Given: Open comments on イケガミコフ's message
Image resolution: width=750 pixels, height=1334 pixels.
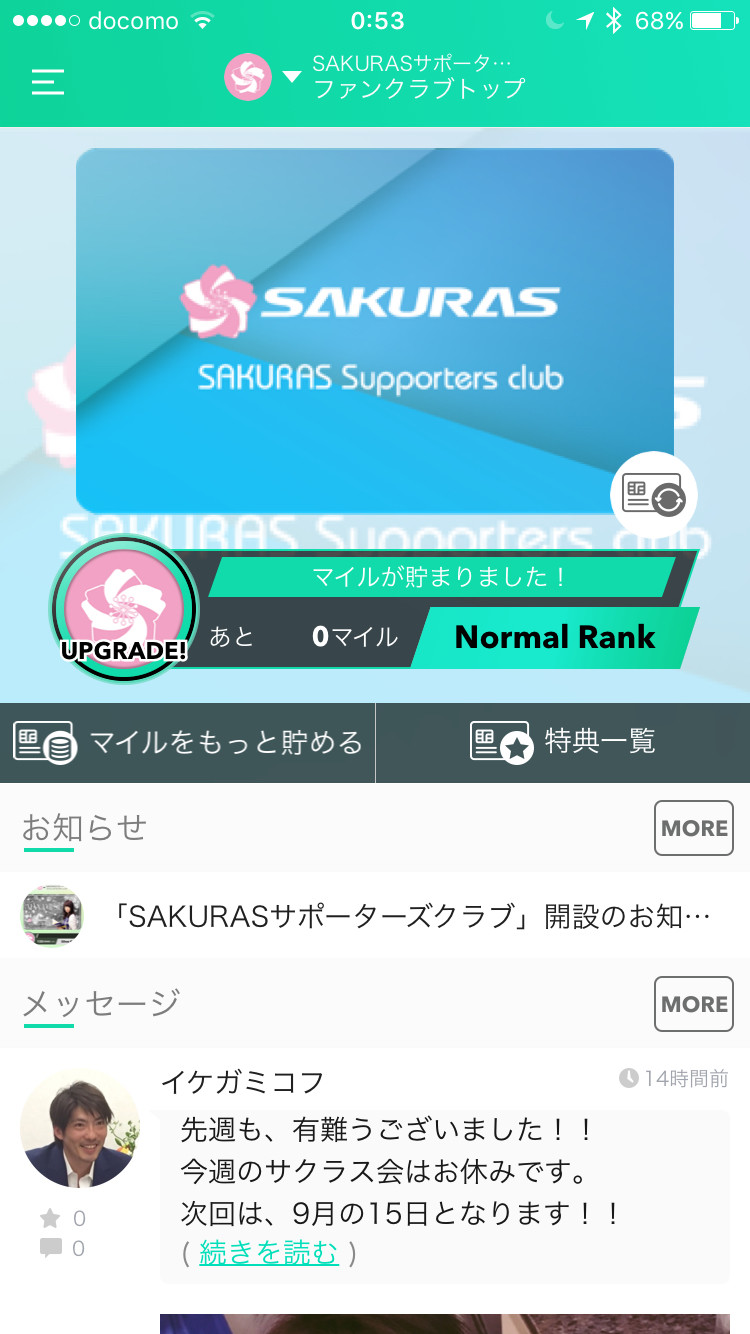Looking at the screenshot, I should click(x=51, y=1247).
